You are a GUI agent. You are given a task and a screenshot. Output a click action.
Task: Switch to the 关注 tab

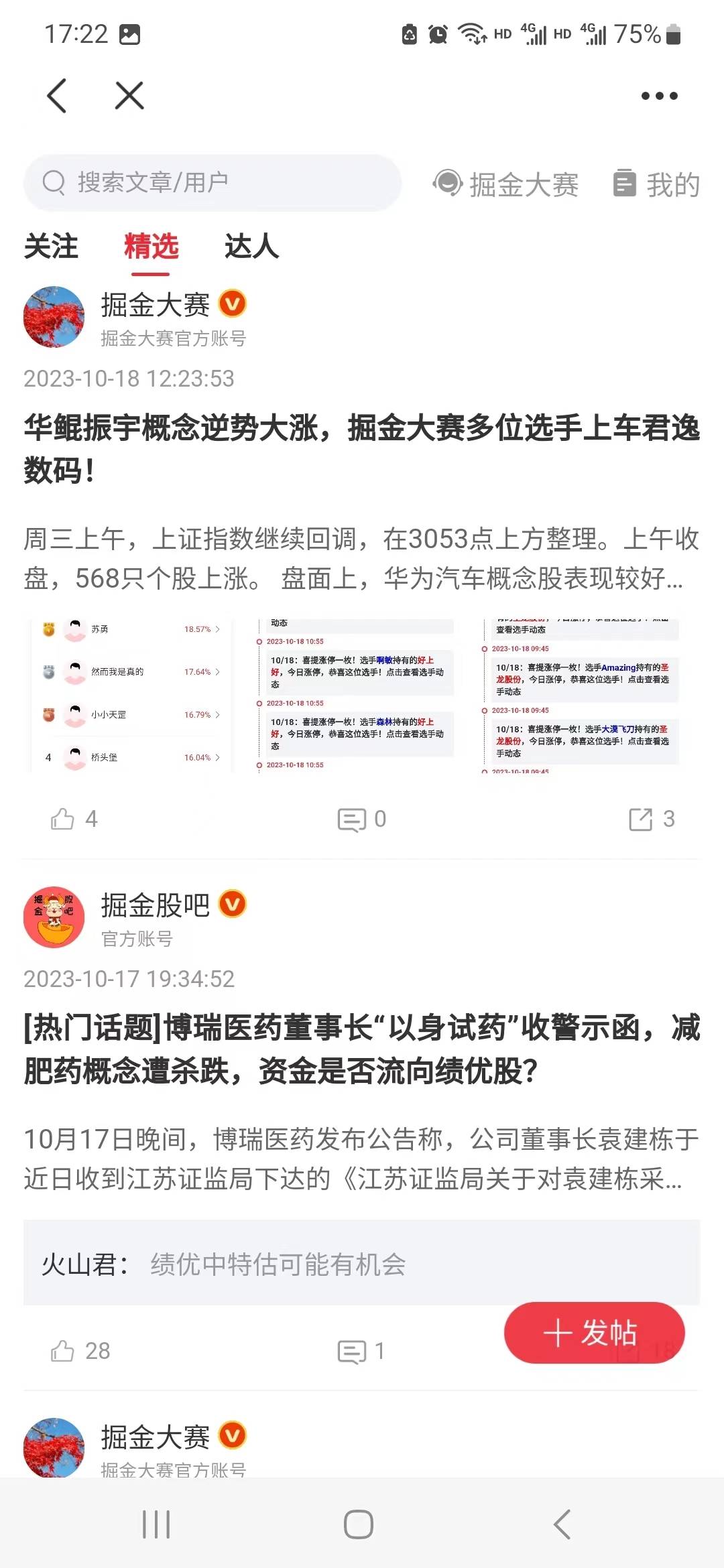point(51,247)
